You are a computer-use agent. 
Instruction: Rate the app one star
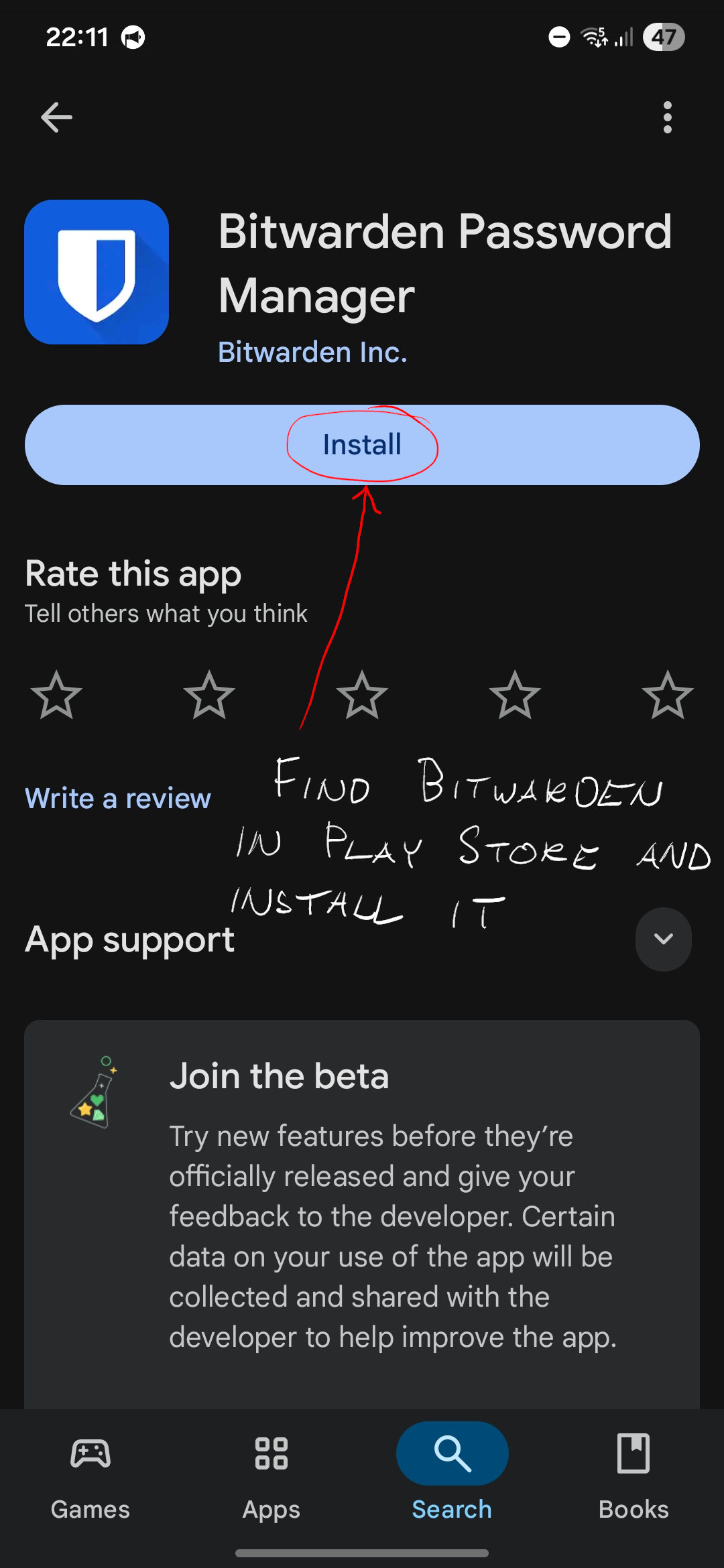[x=56, y=696]
